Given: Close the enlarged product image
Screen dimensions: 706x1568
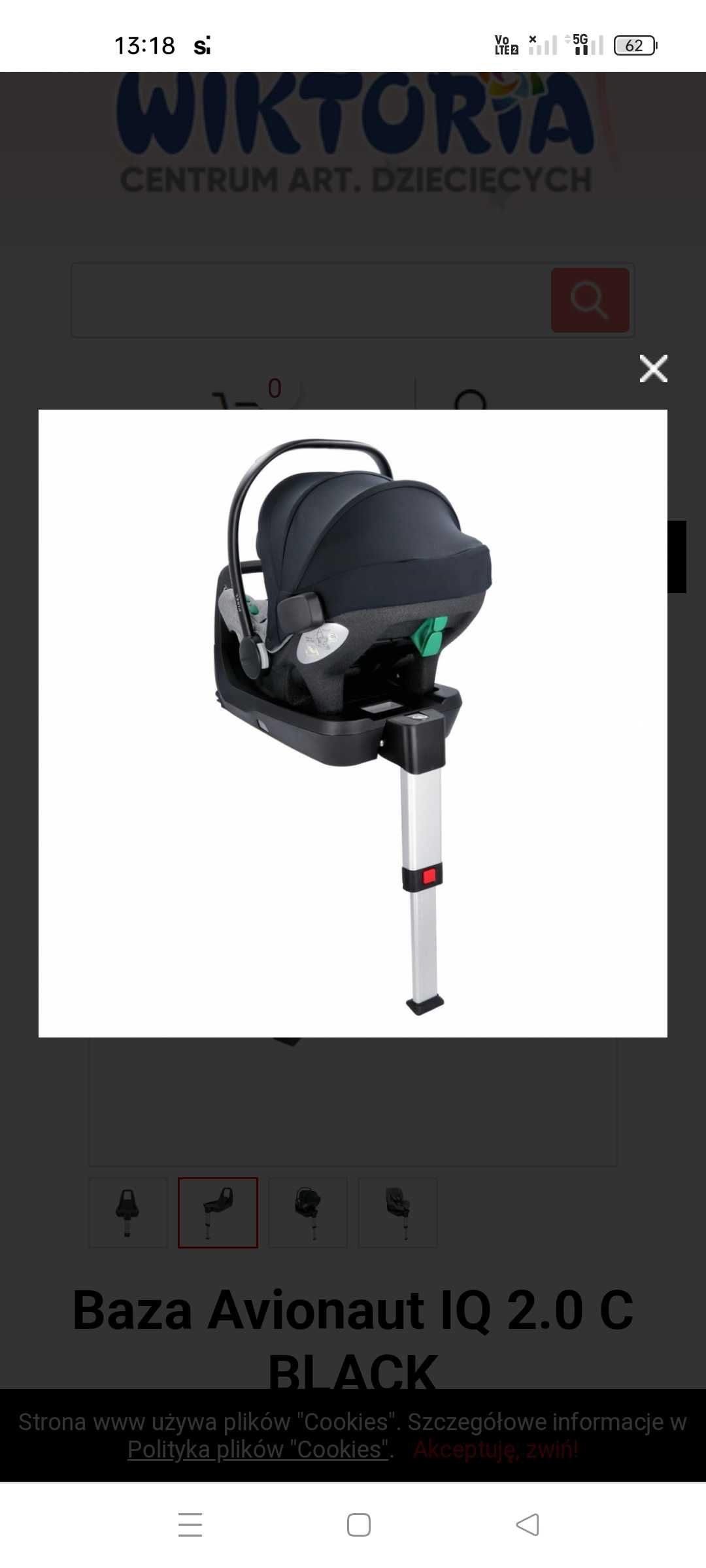Looking at the screenshot, I should coord(653,369).
